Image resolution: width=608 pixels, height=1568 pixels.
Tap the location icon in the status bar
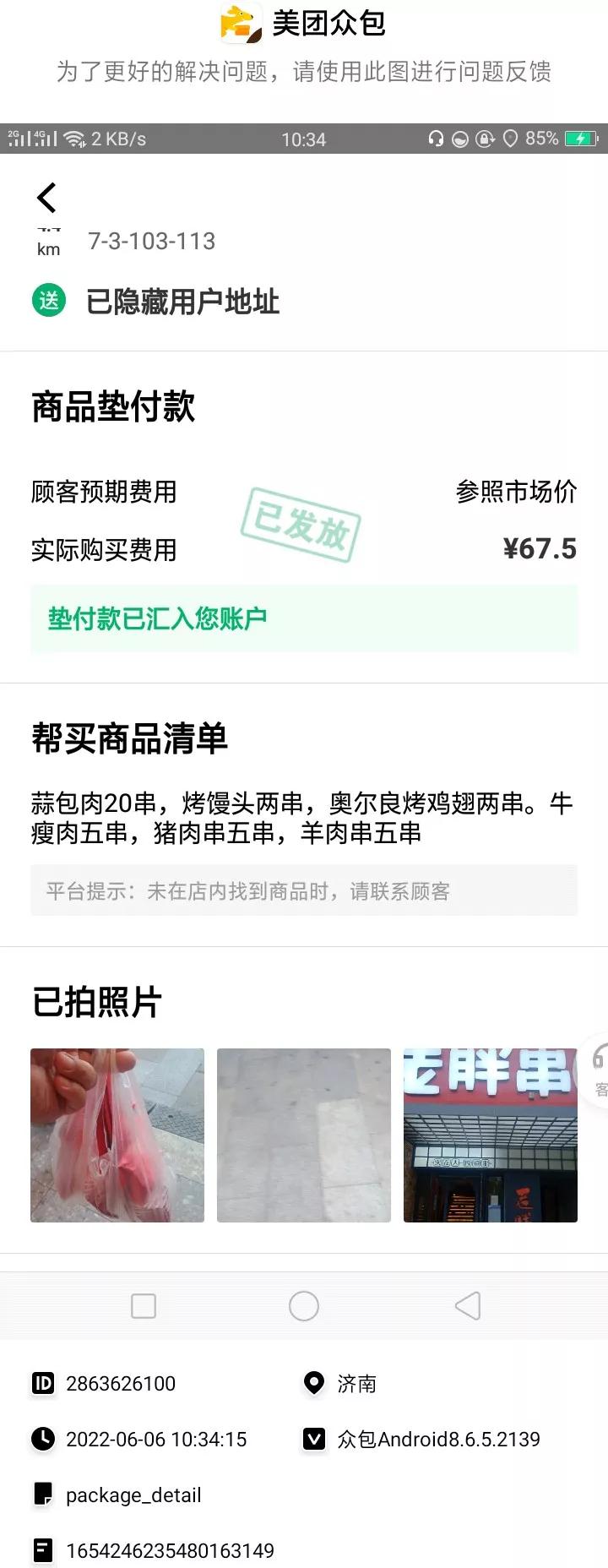(511, 139)
